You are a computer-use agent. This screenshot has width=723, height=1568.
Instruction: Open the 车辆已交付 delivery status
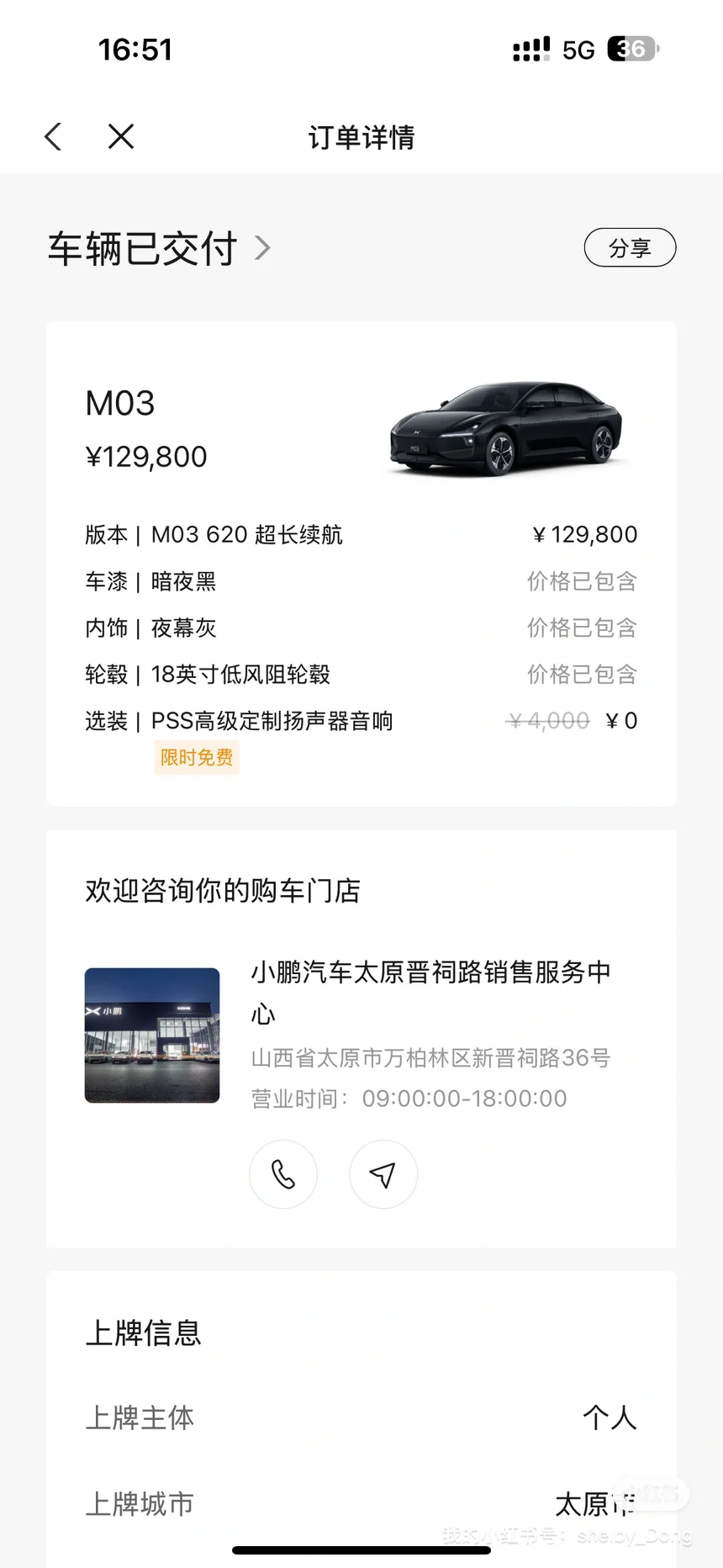tap(159, 249)
